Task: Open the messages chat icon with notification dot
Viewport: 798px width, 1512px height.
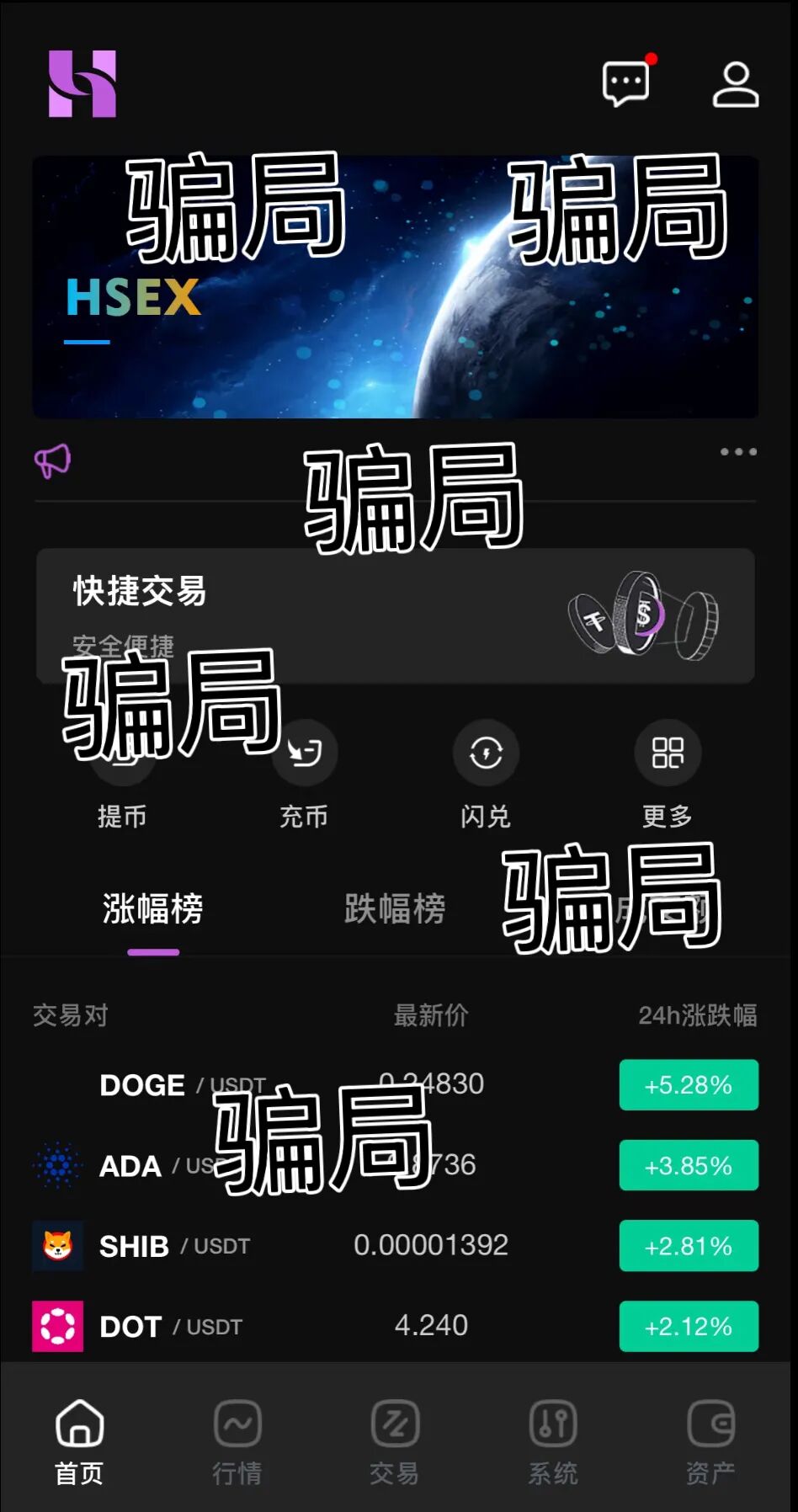Action: coord(626,82)
